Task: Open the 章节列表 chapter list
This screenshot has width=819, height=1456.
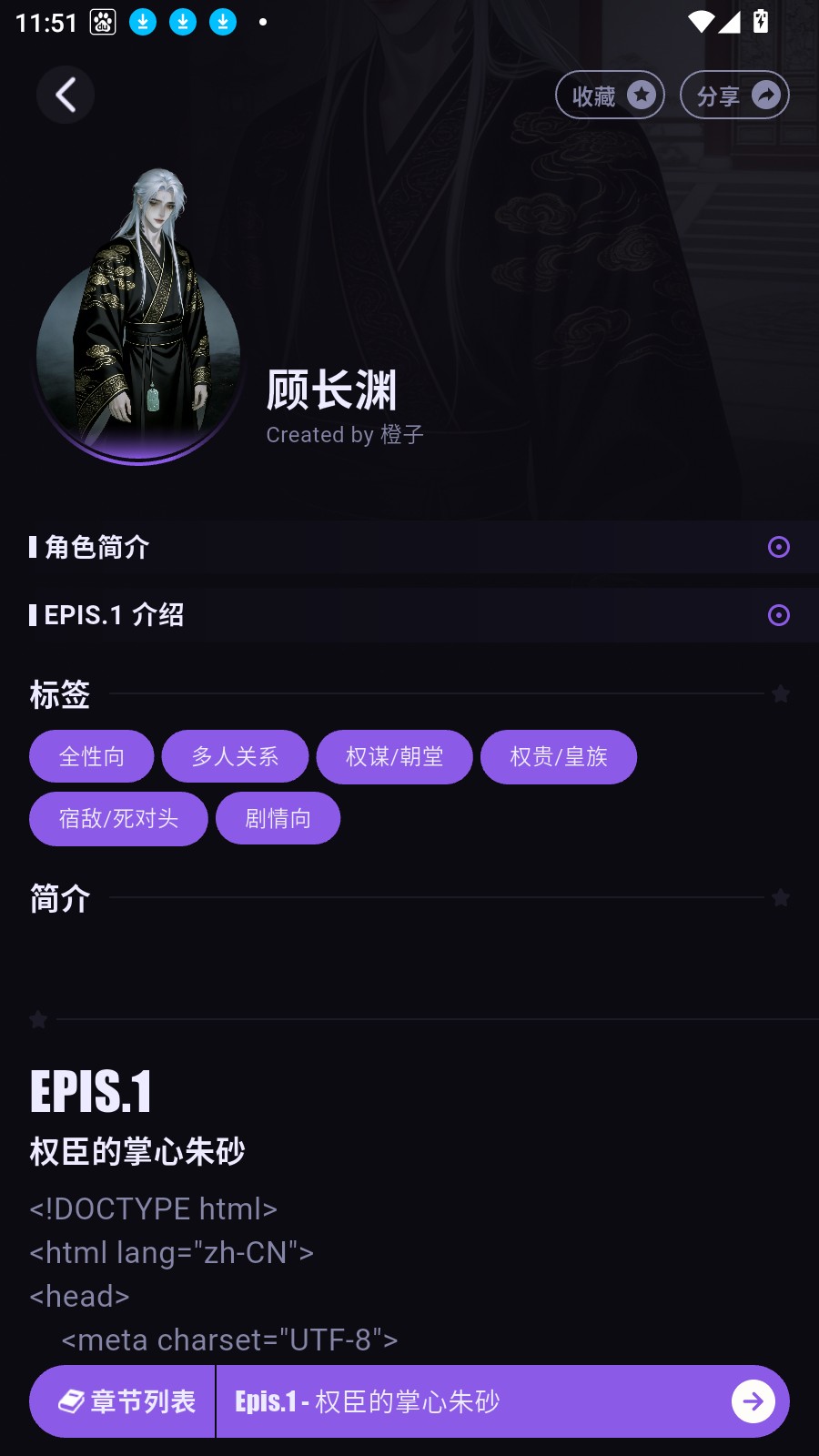Action: point(125,1401)
